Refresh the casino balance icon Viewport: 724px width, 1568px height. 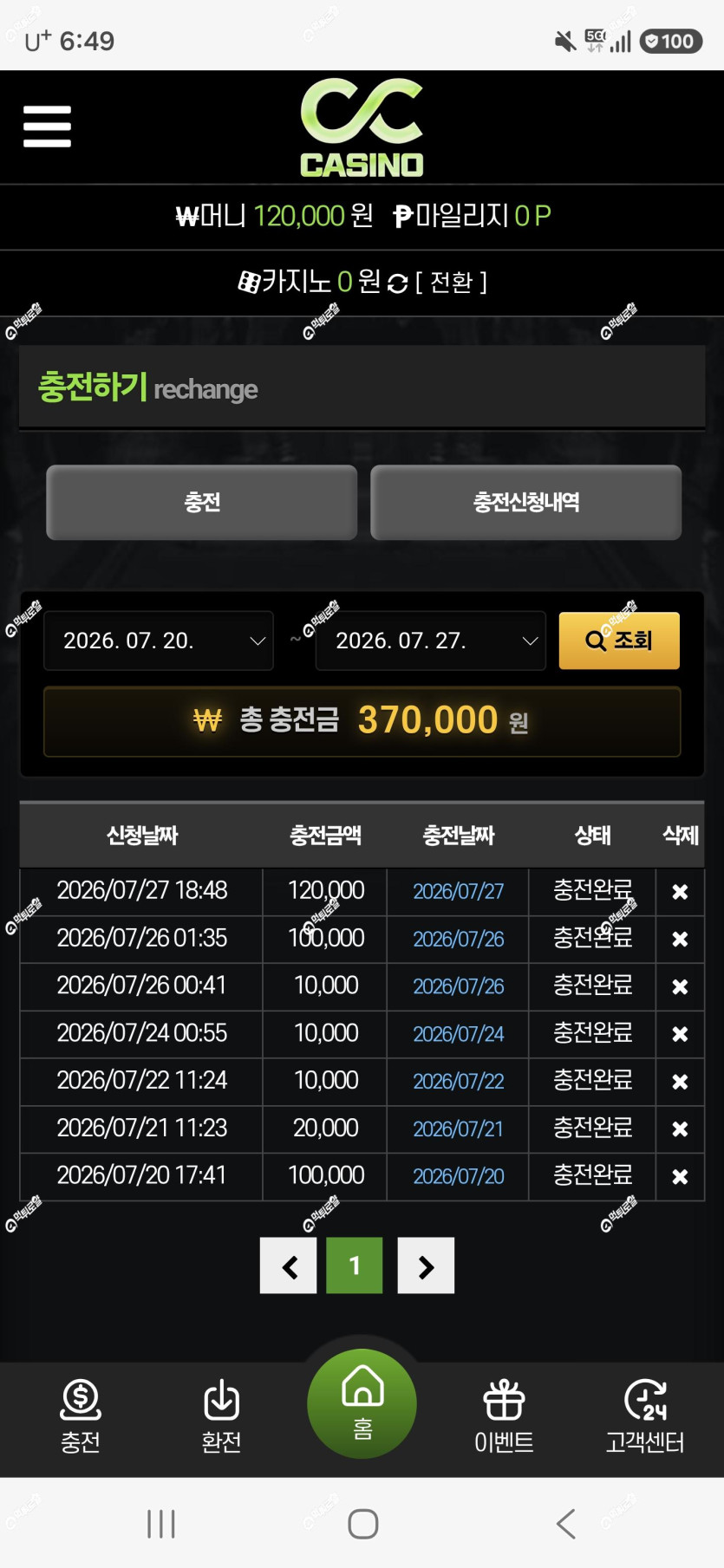397,283
